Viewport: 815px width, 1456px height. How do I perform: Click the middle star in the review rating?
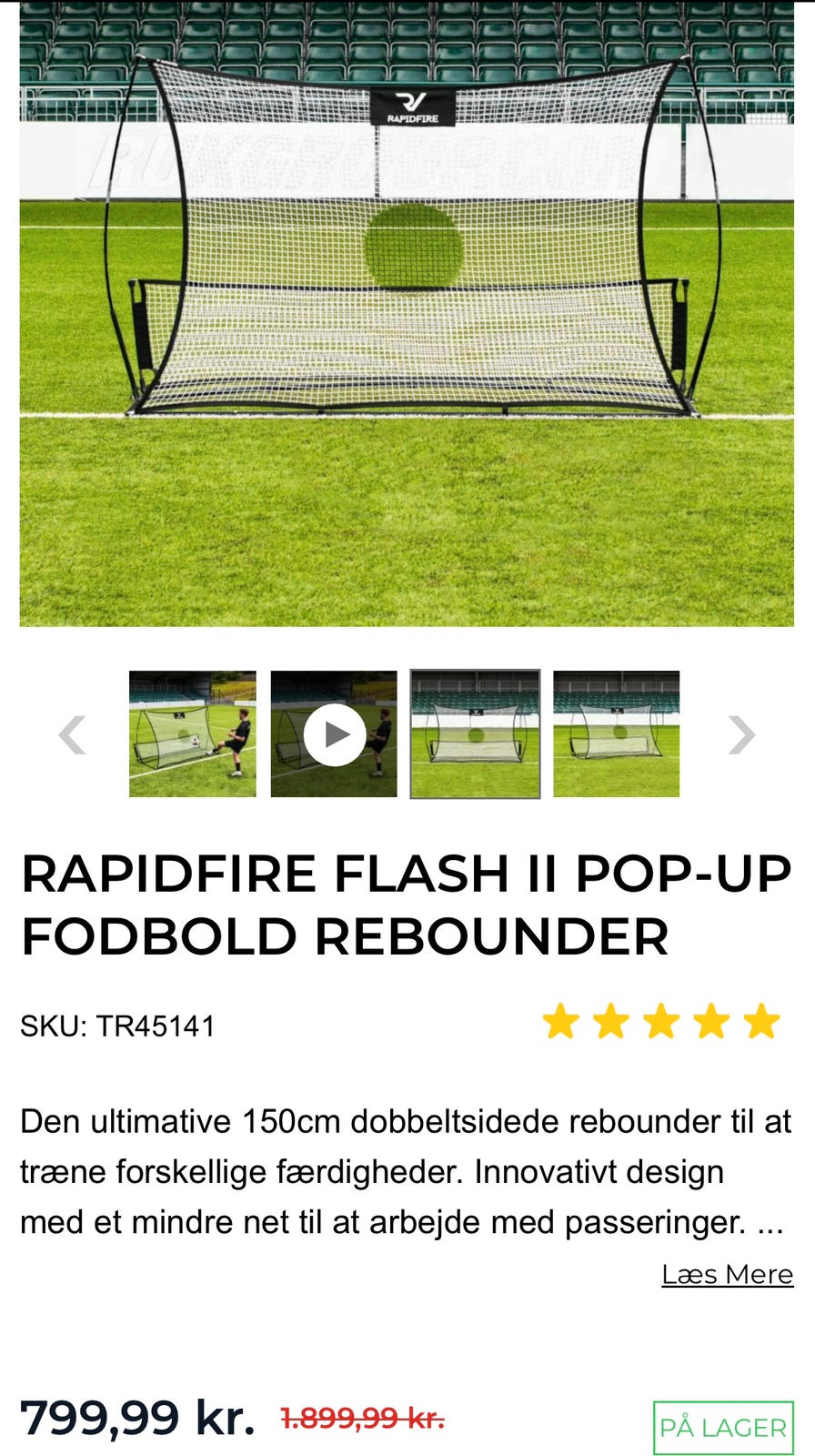[x=660, y=1022]
